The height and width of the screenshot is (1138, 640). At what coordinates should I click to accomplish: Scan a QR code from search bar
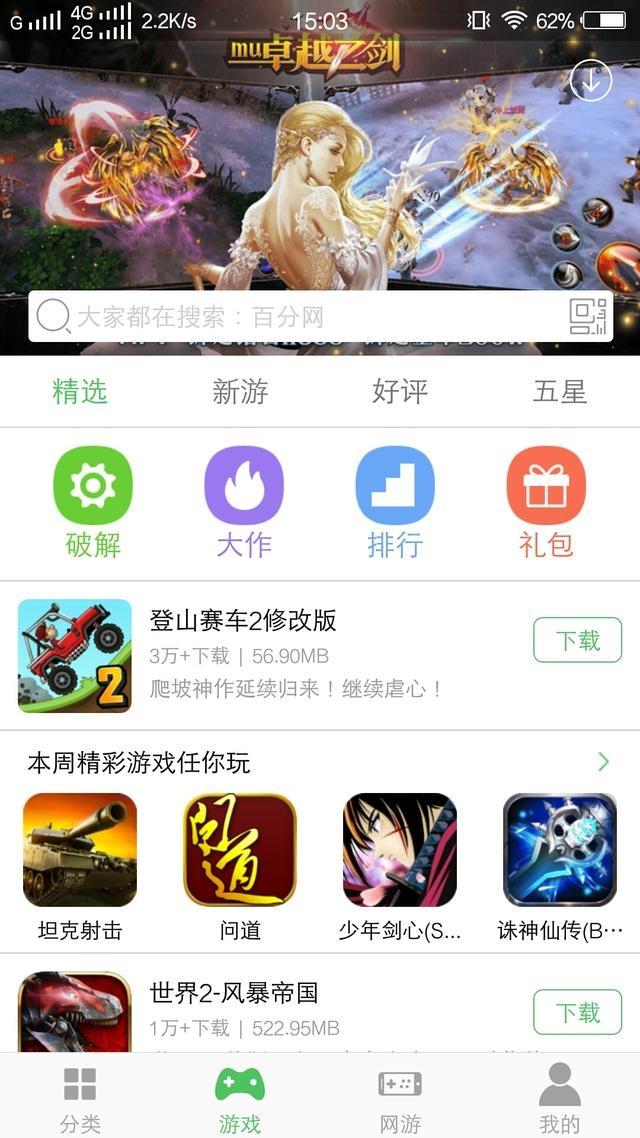click(x=587, y=317)
